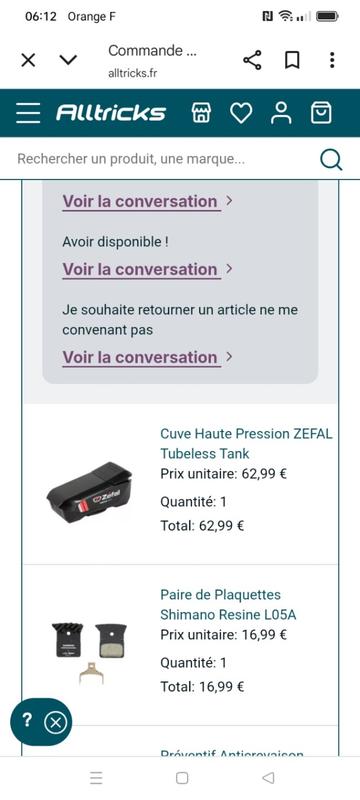Minimize the browser with the down chevron
Viewport: 360px width, 800px height.
[68, 60]
